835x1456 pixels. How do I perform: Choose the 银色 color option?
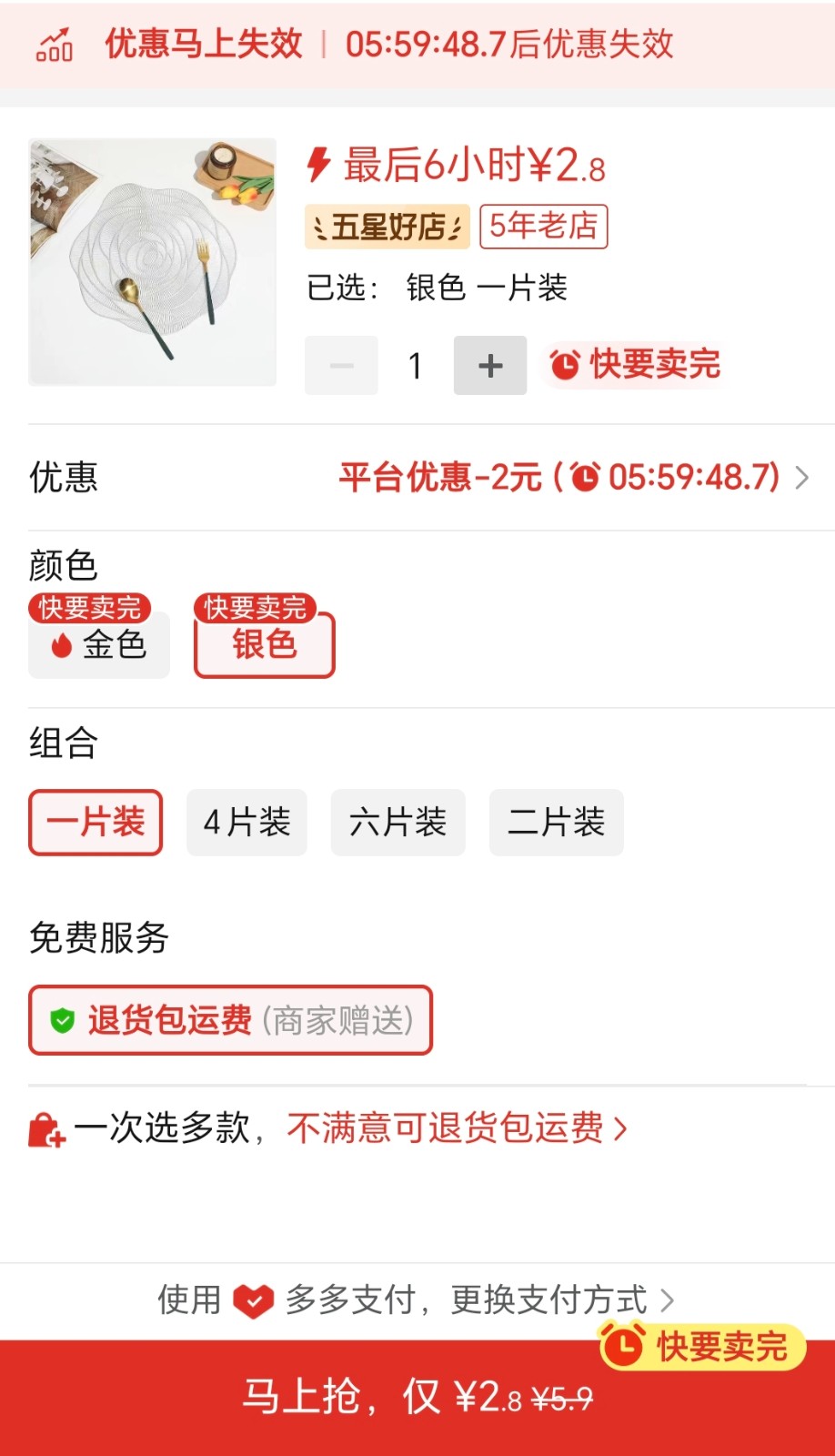pyautogui.click(x=264, y=644)
